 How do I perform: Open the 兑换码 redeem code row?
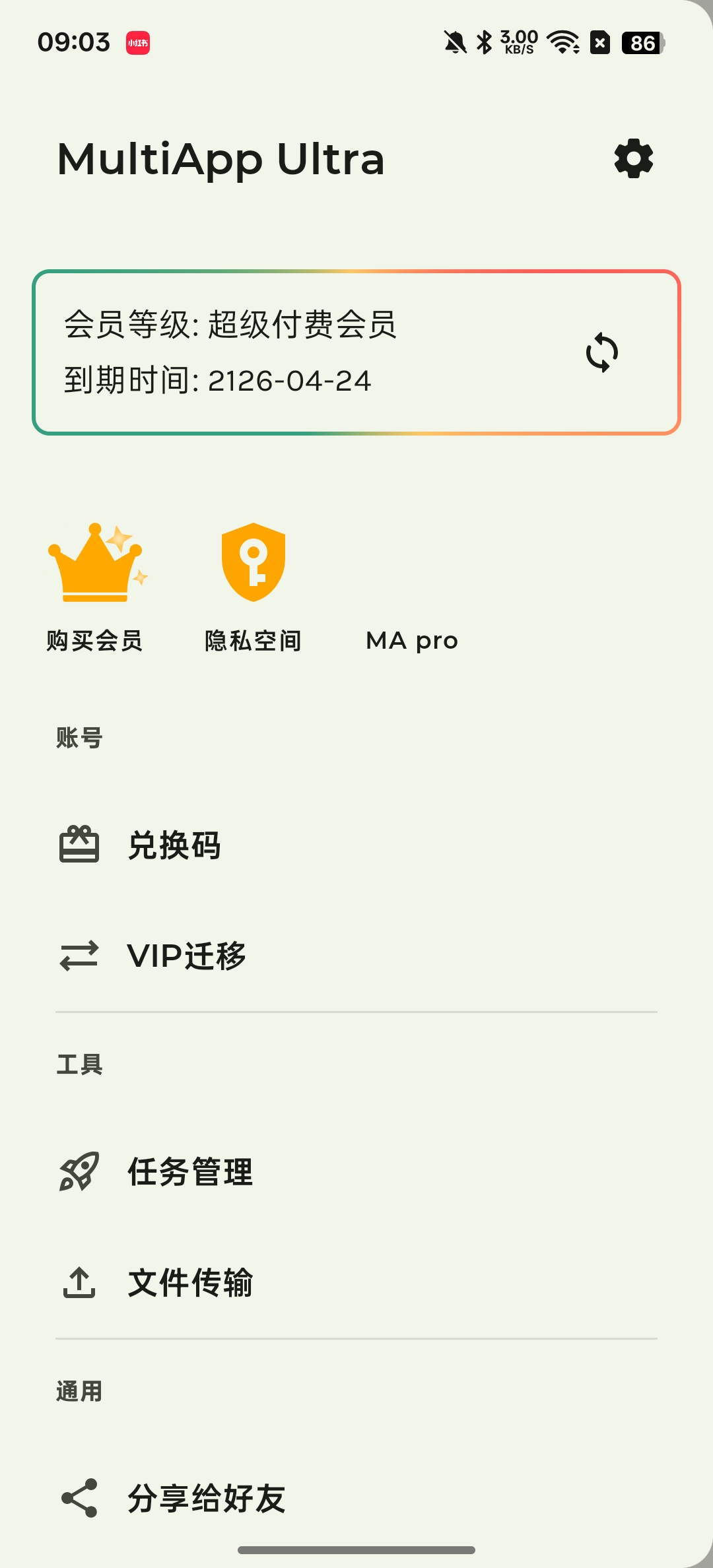pos(356,845)
